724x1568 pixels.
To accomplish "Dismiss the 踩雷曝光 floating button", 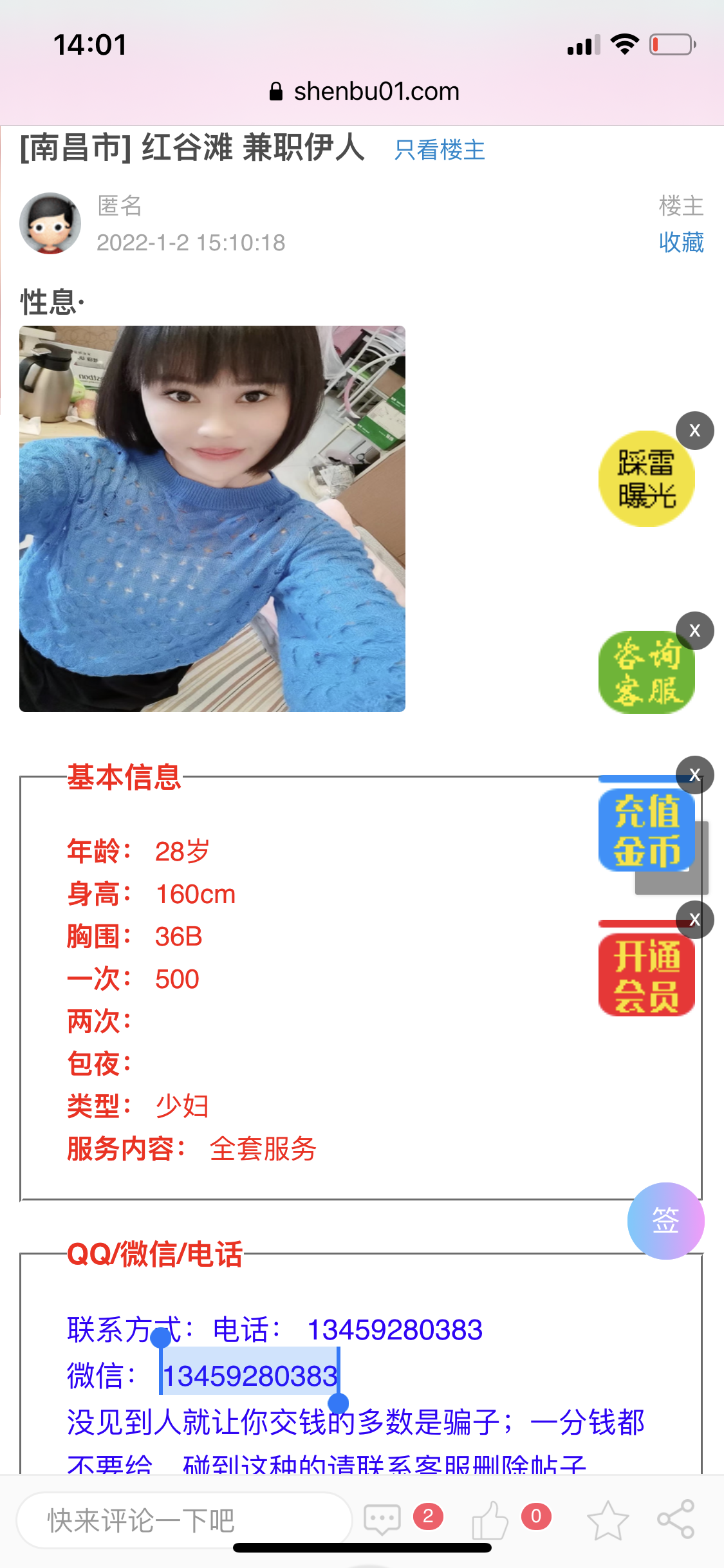I will click(694, 430).
